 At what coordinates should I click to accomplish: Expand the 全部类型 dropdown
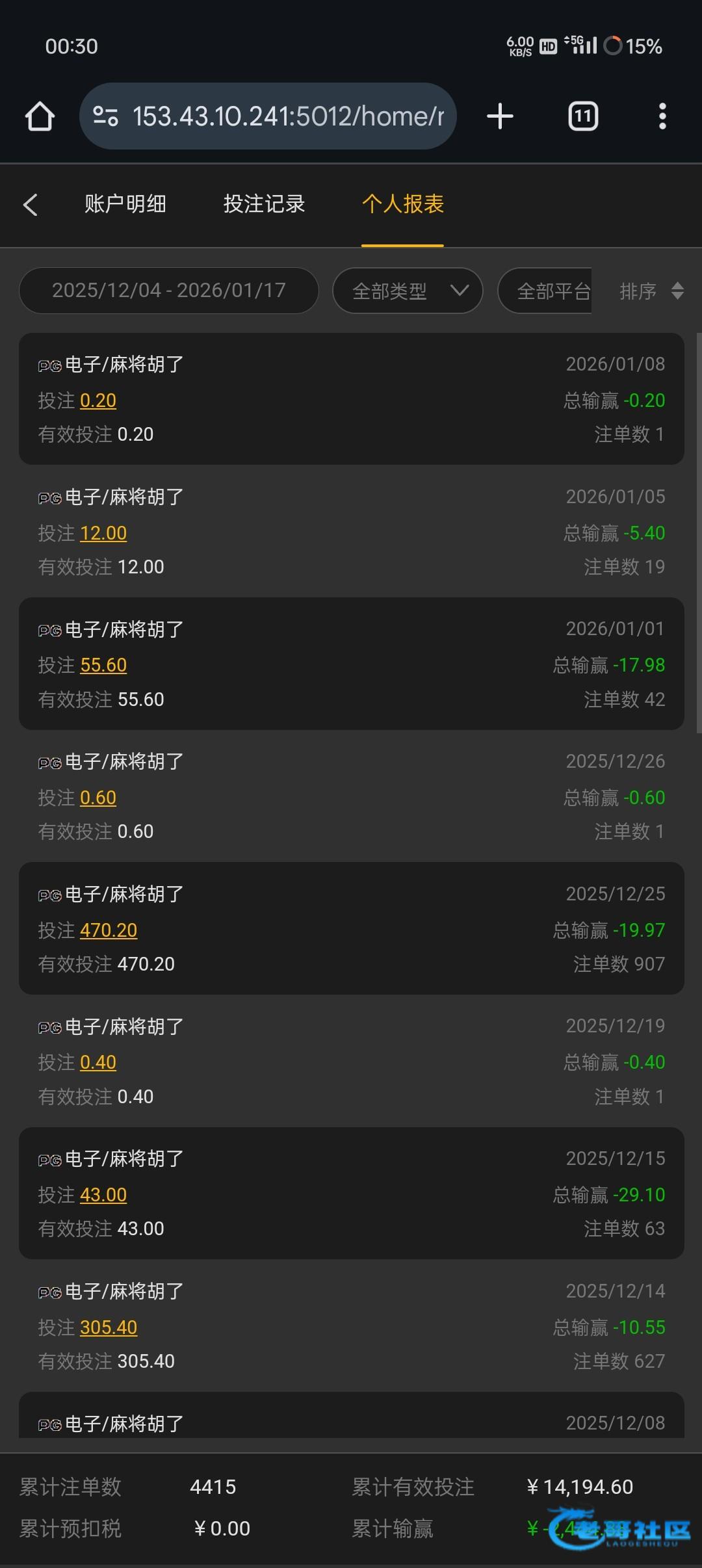(408, 291)
